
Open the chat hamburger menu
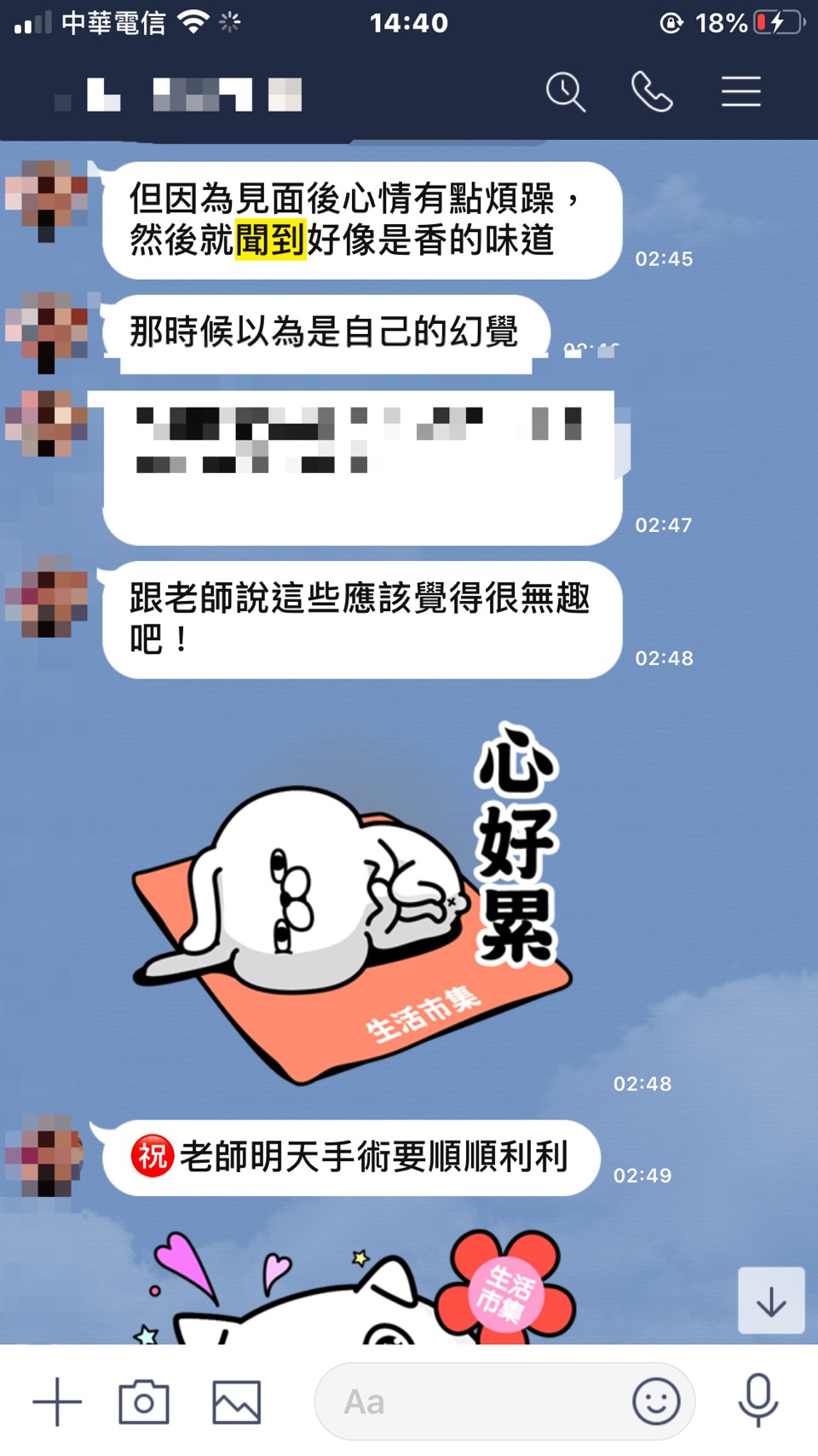740,92
